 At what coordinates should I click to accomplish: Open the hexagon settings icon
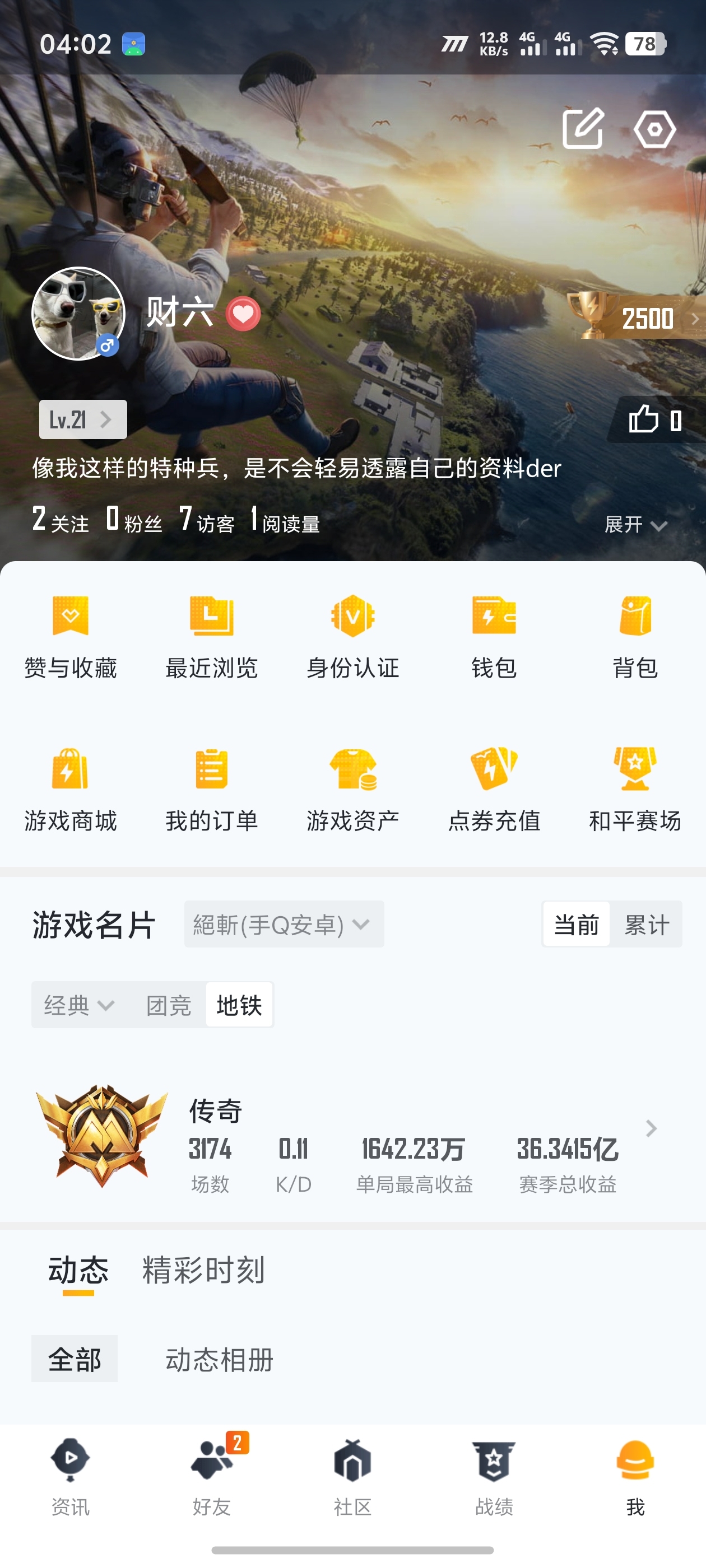[x=654, y=128]
